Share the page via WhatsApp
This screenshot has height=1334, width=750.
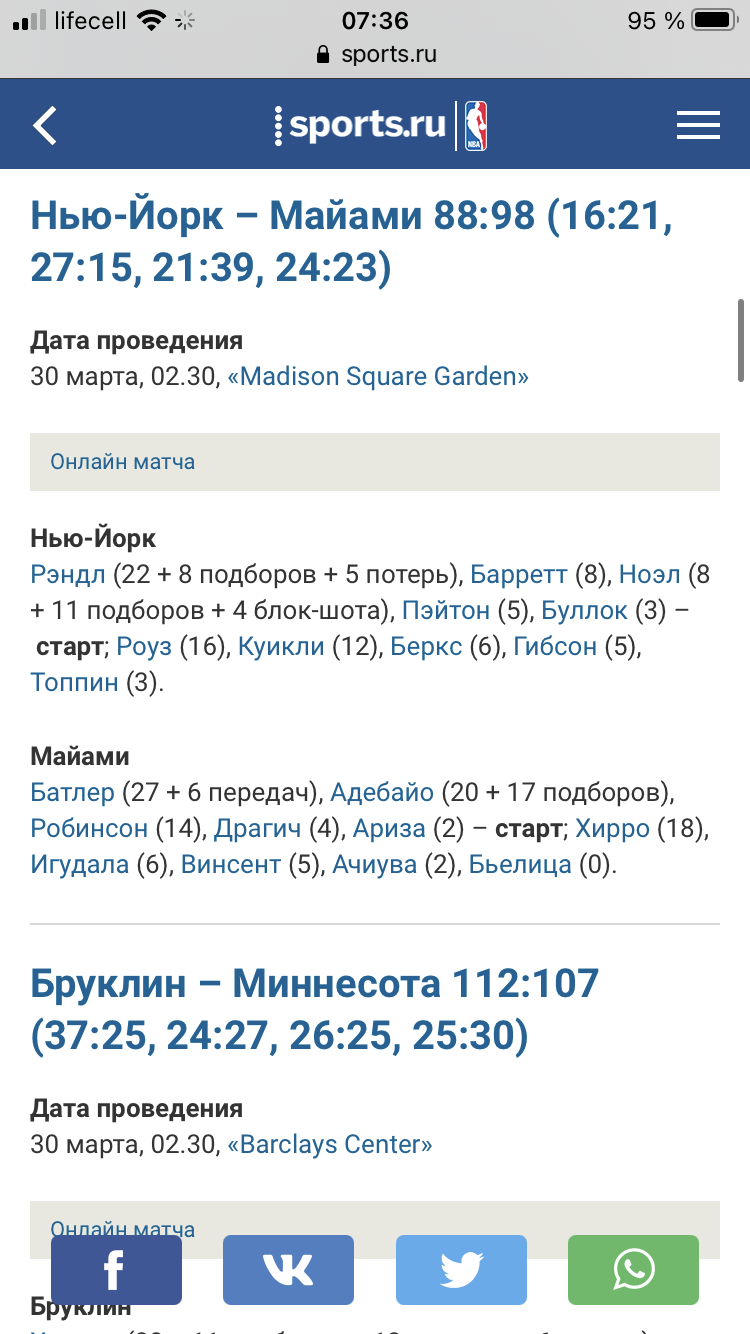[633, 1270]
